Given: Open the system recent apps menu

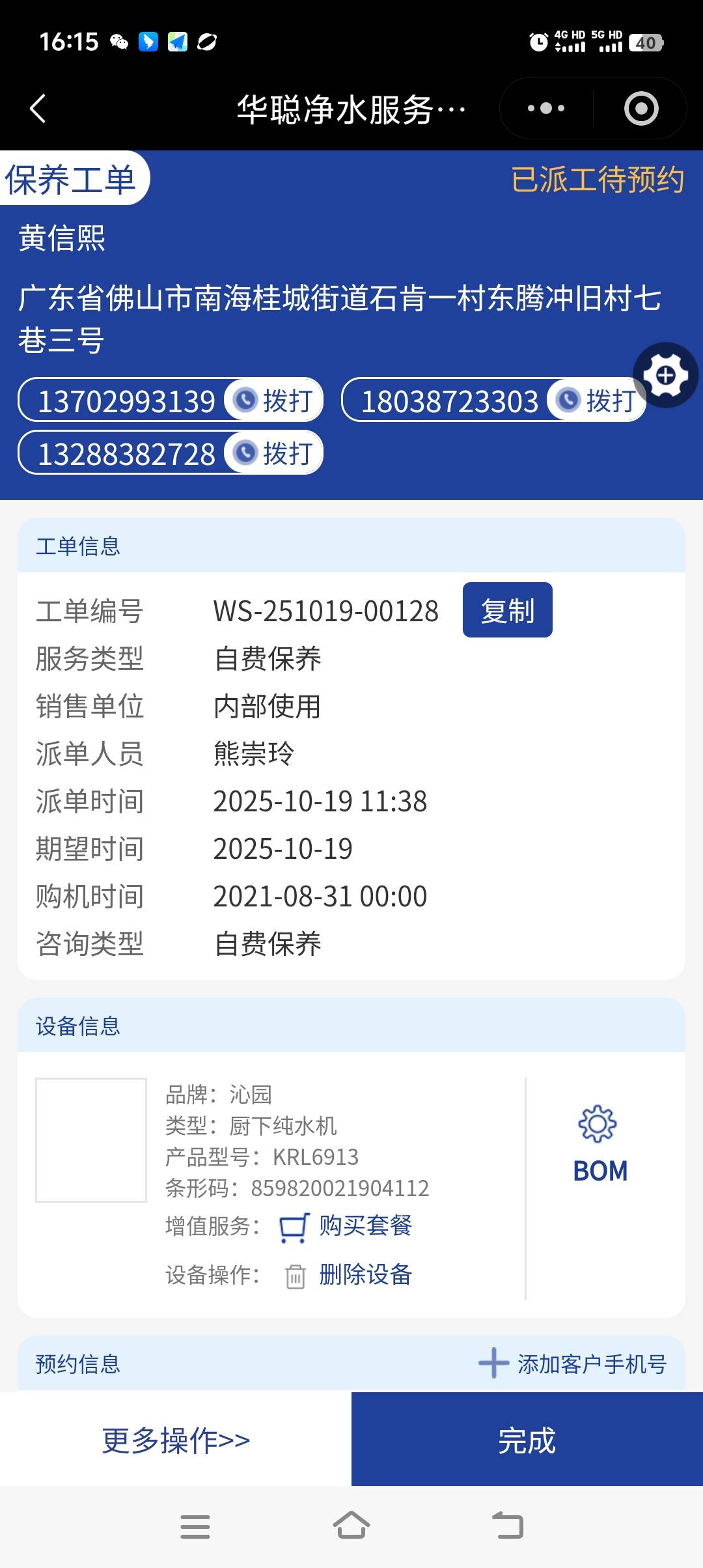Looking at the screenshot, I should coord(195,1526).
